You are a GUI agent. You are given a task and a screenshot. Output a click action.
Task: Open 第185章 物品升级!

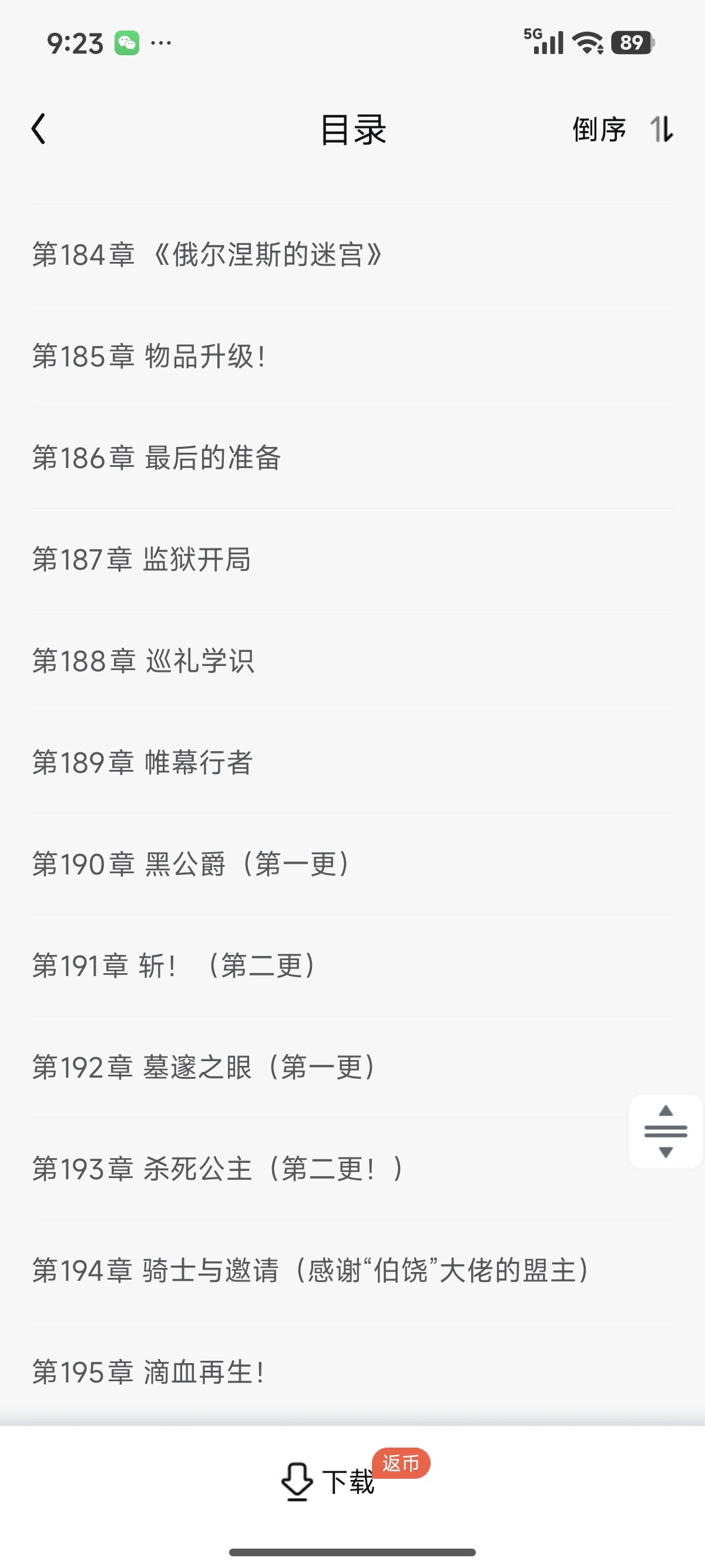coord(149,356)
